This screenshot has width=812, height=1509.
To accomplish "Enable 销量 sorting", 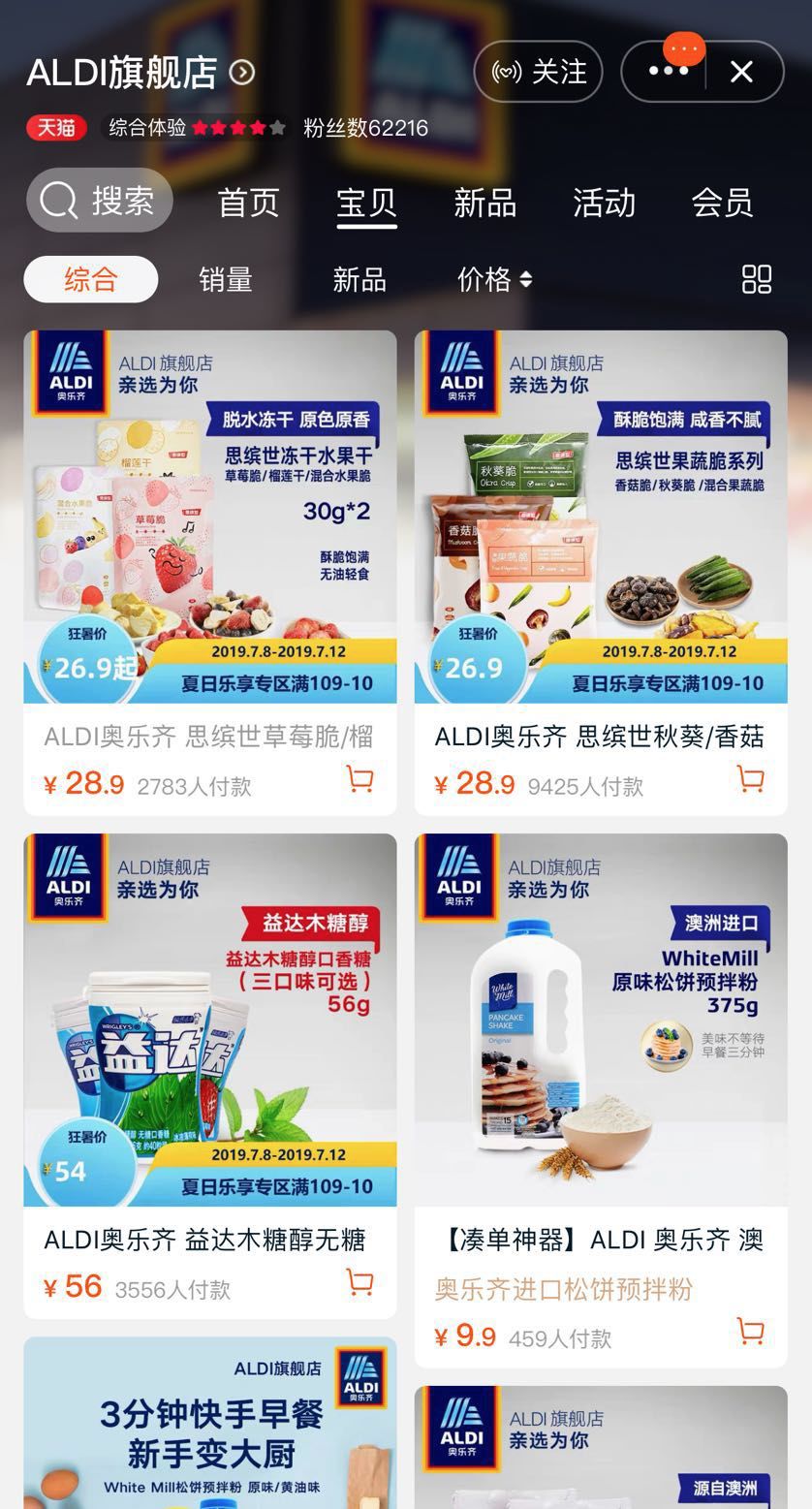I will click(224, 278).
